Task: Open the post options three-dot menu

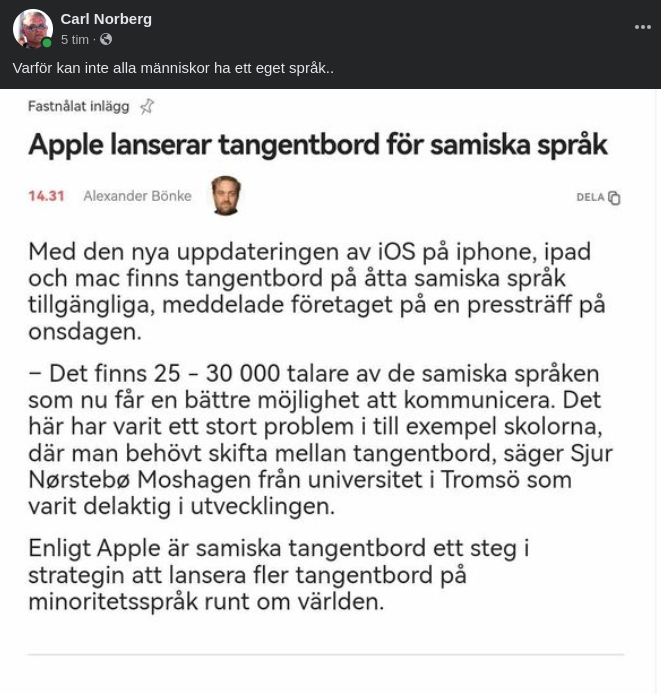Action: click(x=642, y=27)
